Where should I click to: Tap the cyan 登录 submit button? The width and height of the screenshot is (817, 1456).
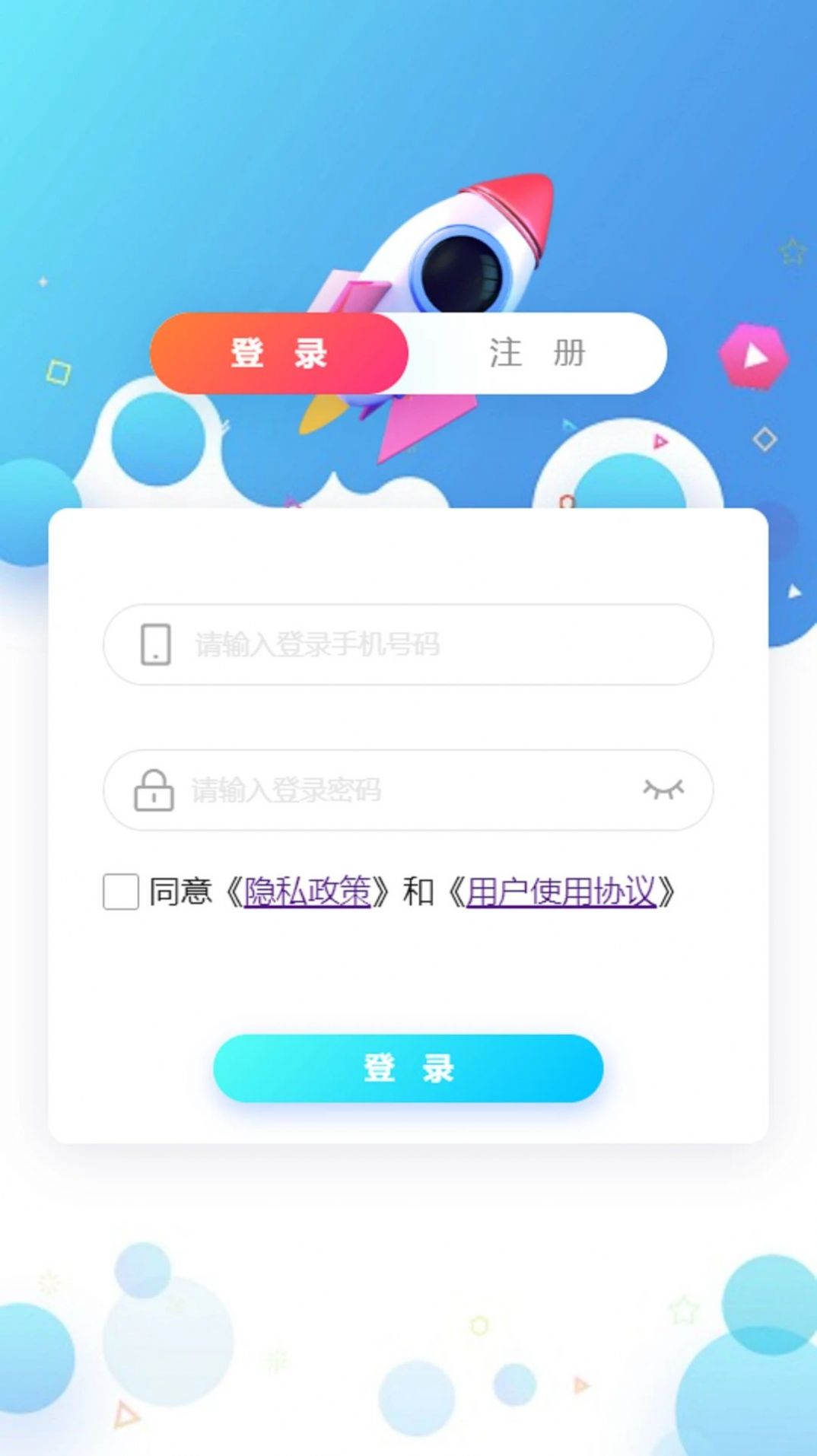(408, 1068)
